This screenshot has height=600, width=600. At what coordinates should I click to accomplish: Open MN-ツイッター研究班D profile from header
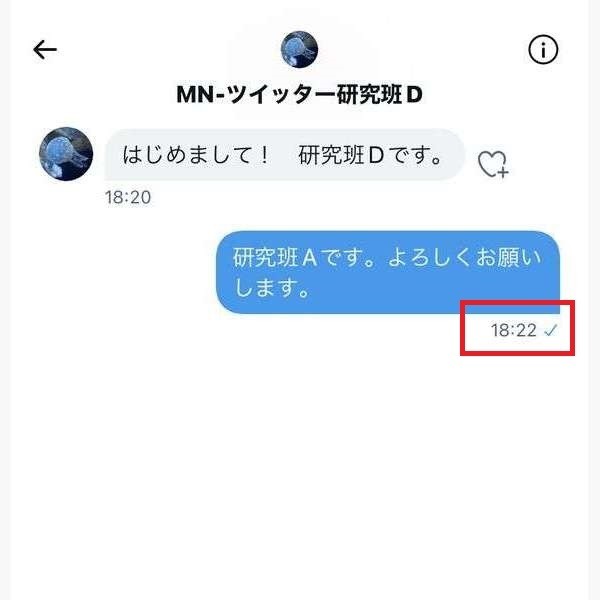[x=299, y=48]
